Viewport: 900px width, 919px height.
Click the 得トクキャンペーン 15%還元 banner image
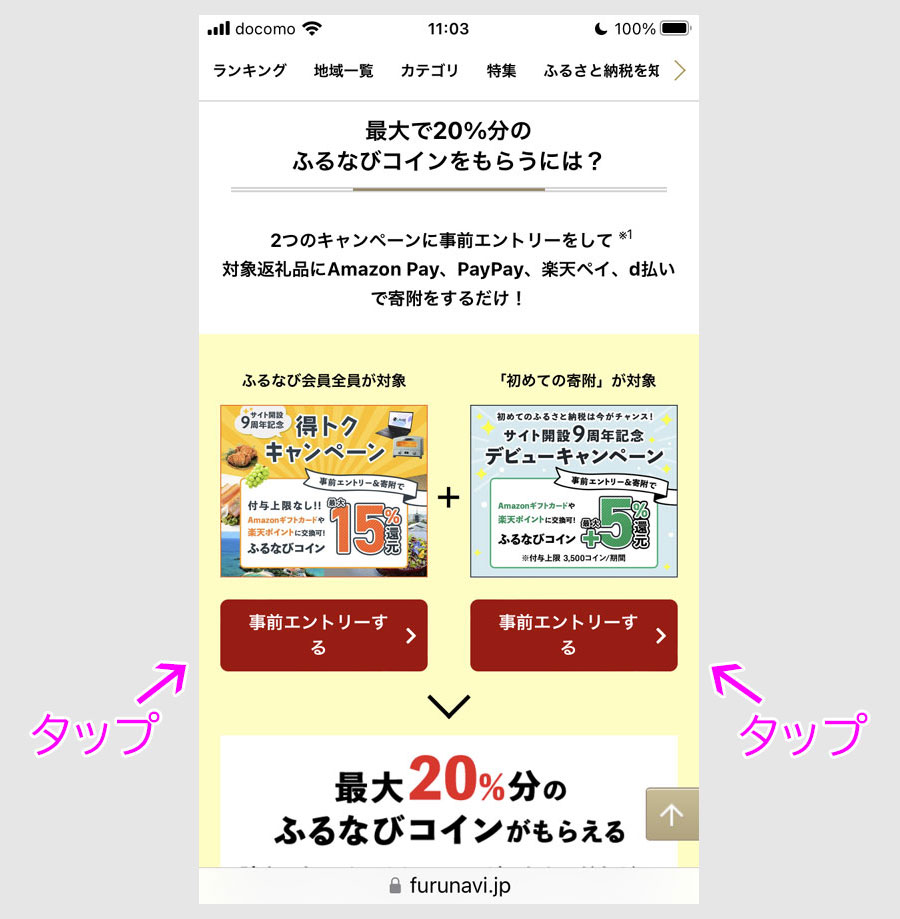[x=324, y=490]
